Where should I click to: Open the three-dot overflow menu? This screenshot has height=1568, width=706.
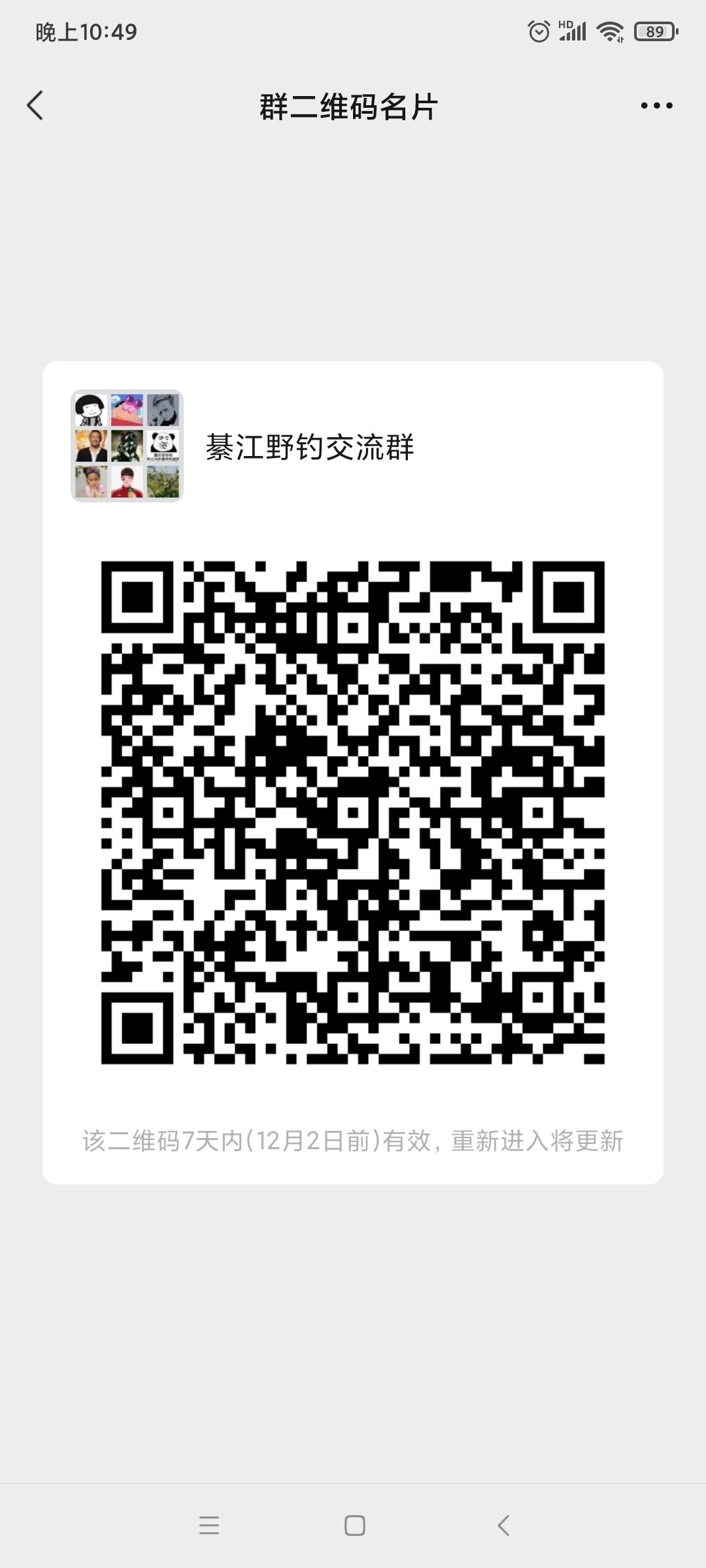point(656,106)
